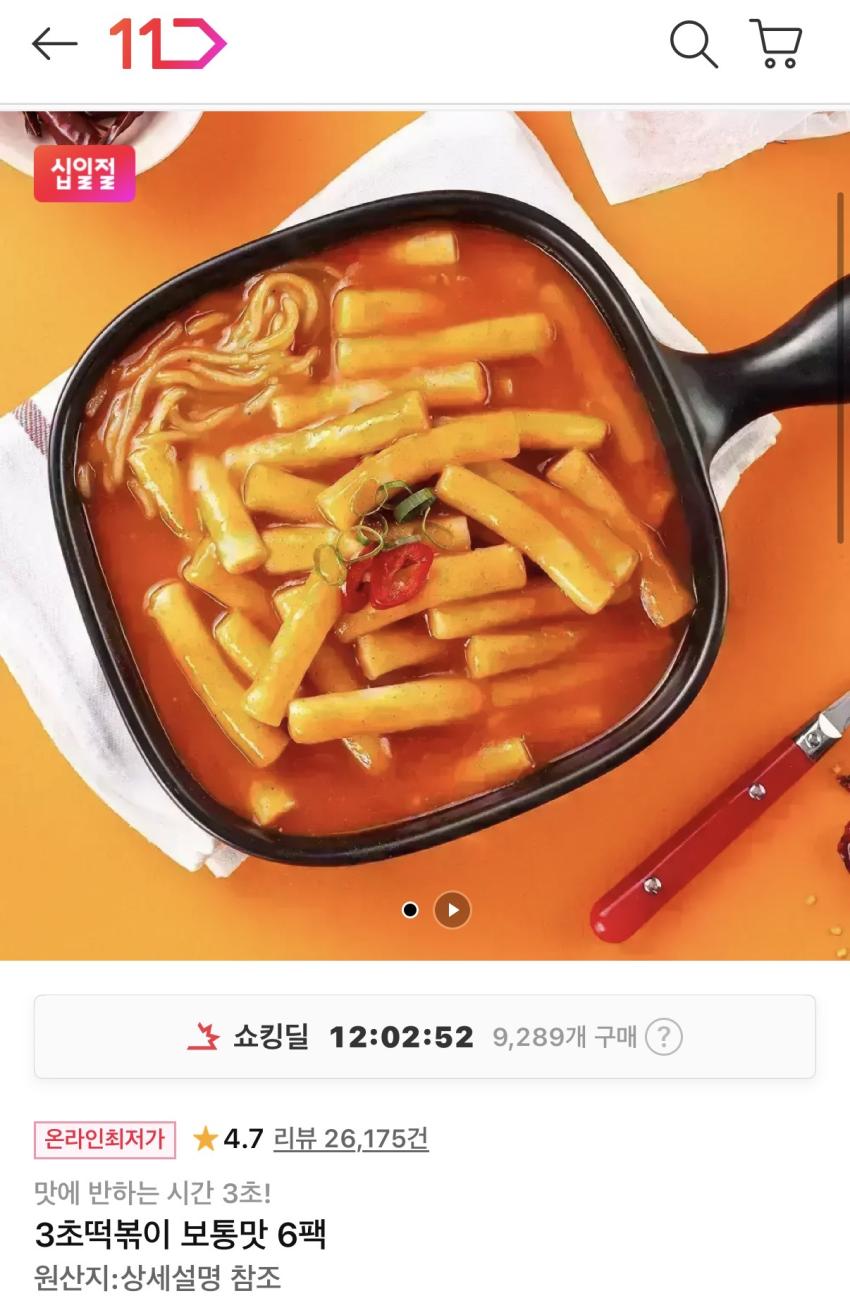Open the 리뷰 26,175건 reviews link
The width and height of the screenshot is (850, 1303).
351,1138
